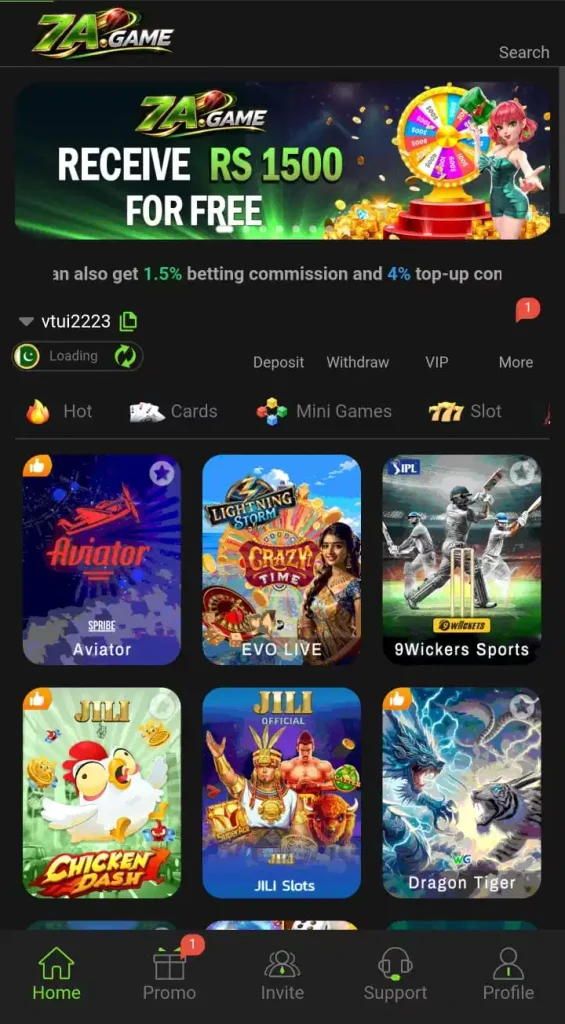The height and width of the screenshot is (1024, 565).
Task: Switch to the Cards category
Action: (173, 411)
